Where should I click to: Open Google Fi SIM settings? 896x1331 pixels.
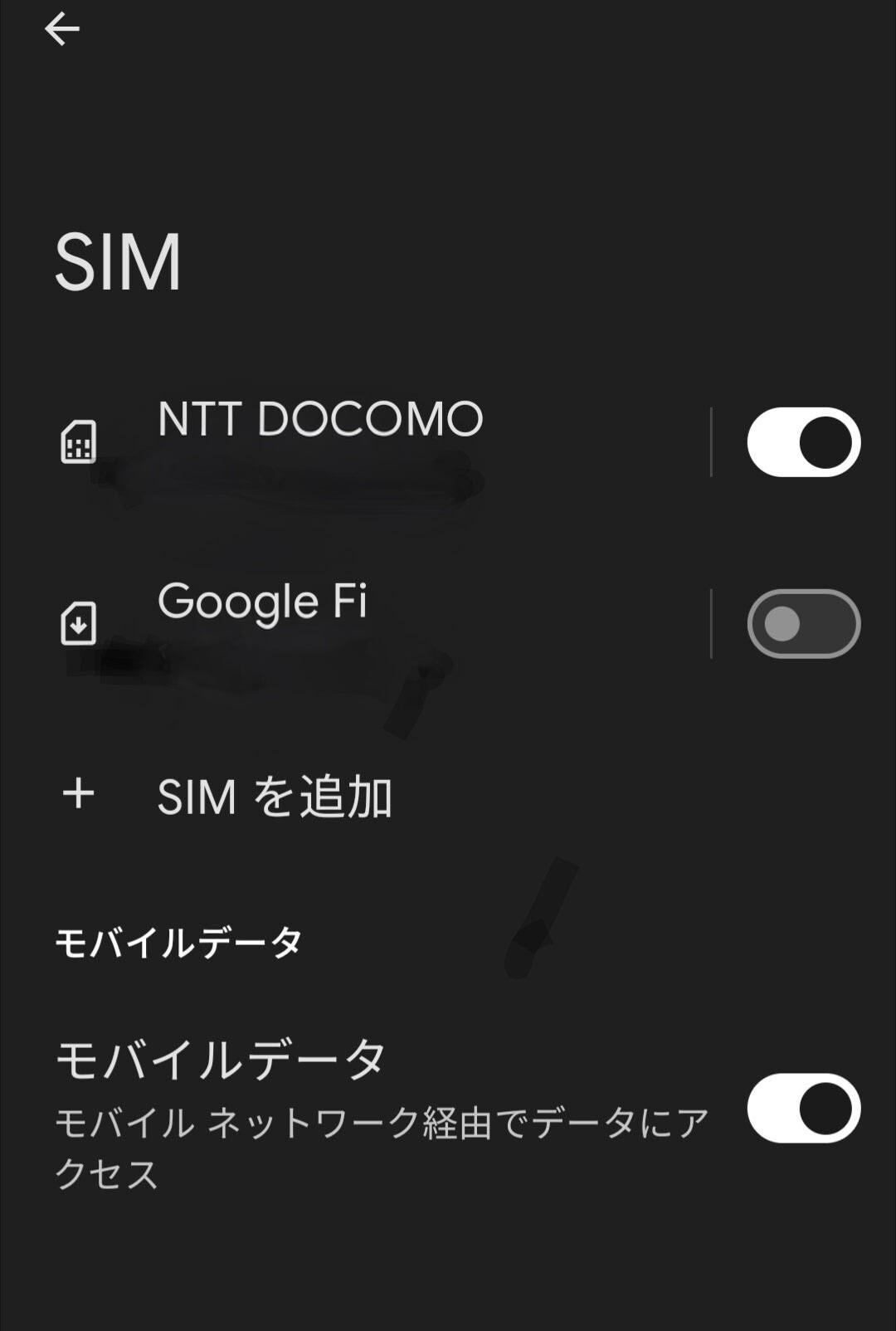click(357, 624)
